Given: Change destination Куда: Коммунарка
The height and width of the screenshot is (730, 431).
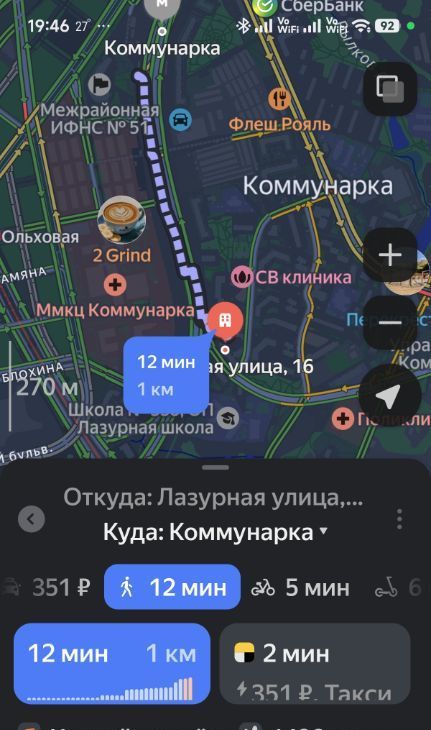Looking at the screenshot, I should (215, 532).
